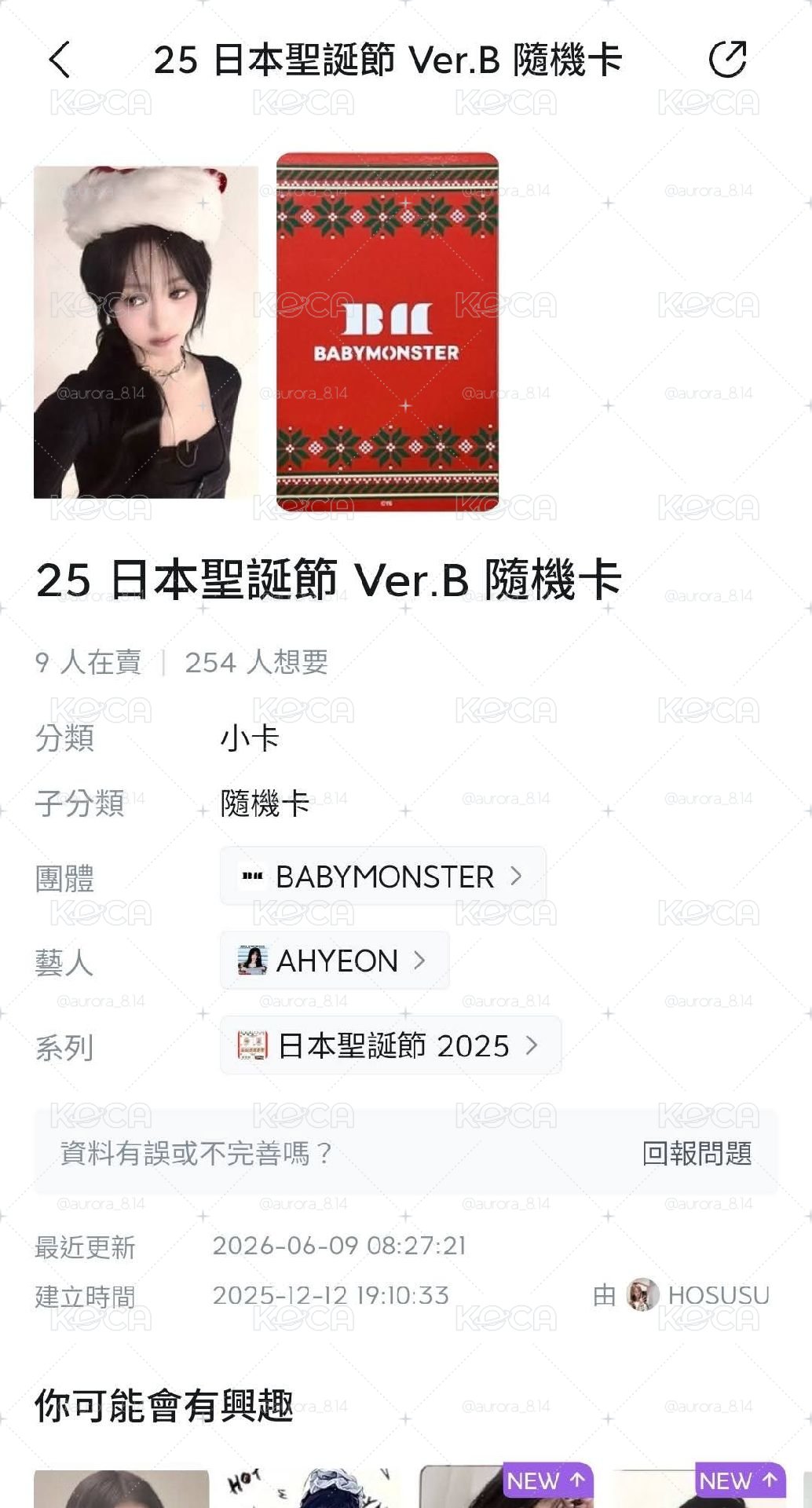Screen dimensions: 812x1508
Task: Open the BABYMONSTER group page
Action: pos(383,876)
